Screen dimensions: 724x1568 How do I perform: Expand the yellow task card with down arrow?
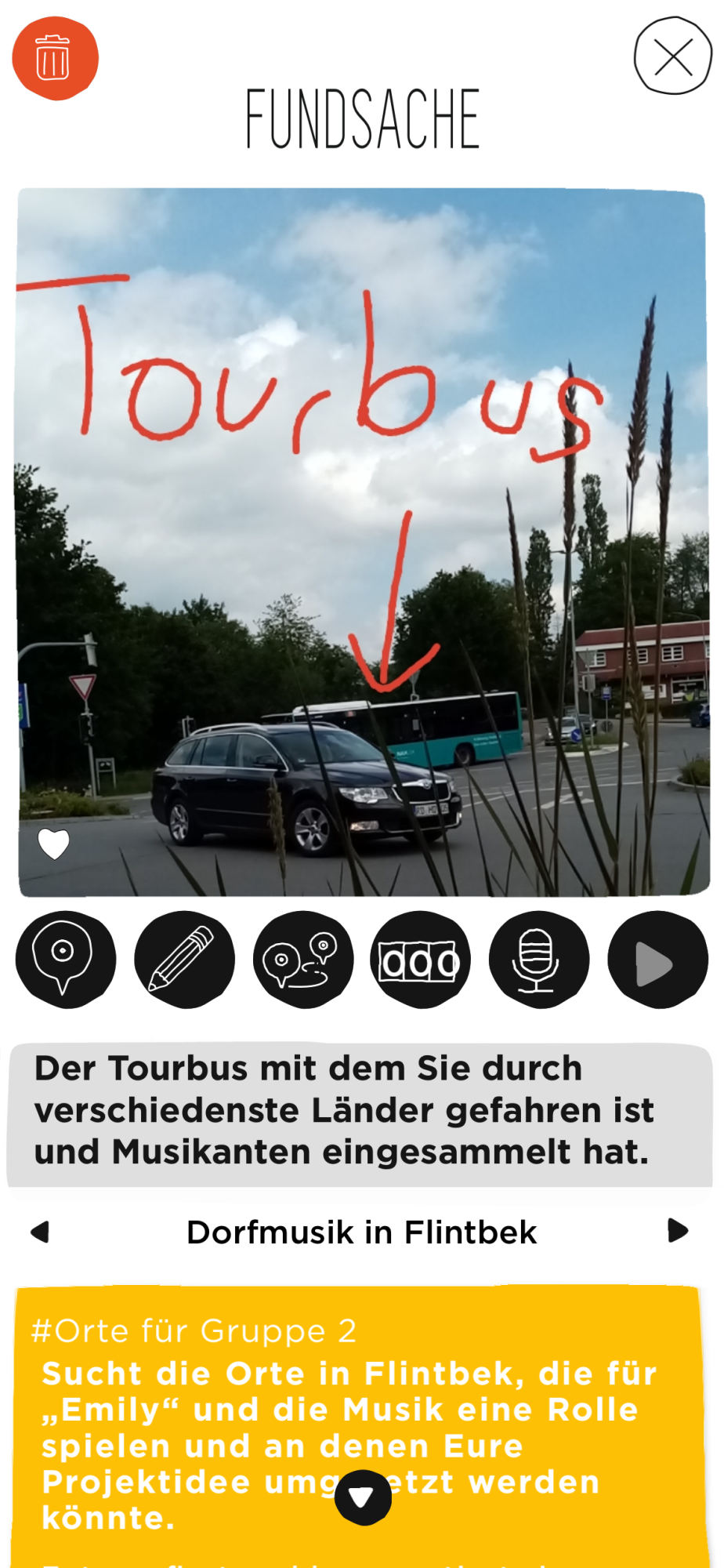tap(363, 1497)
